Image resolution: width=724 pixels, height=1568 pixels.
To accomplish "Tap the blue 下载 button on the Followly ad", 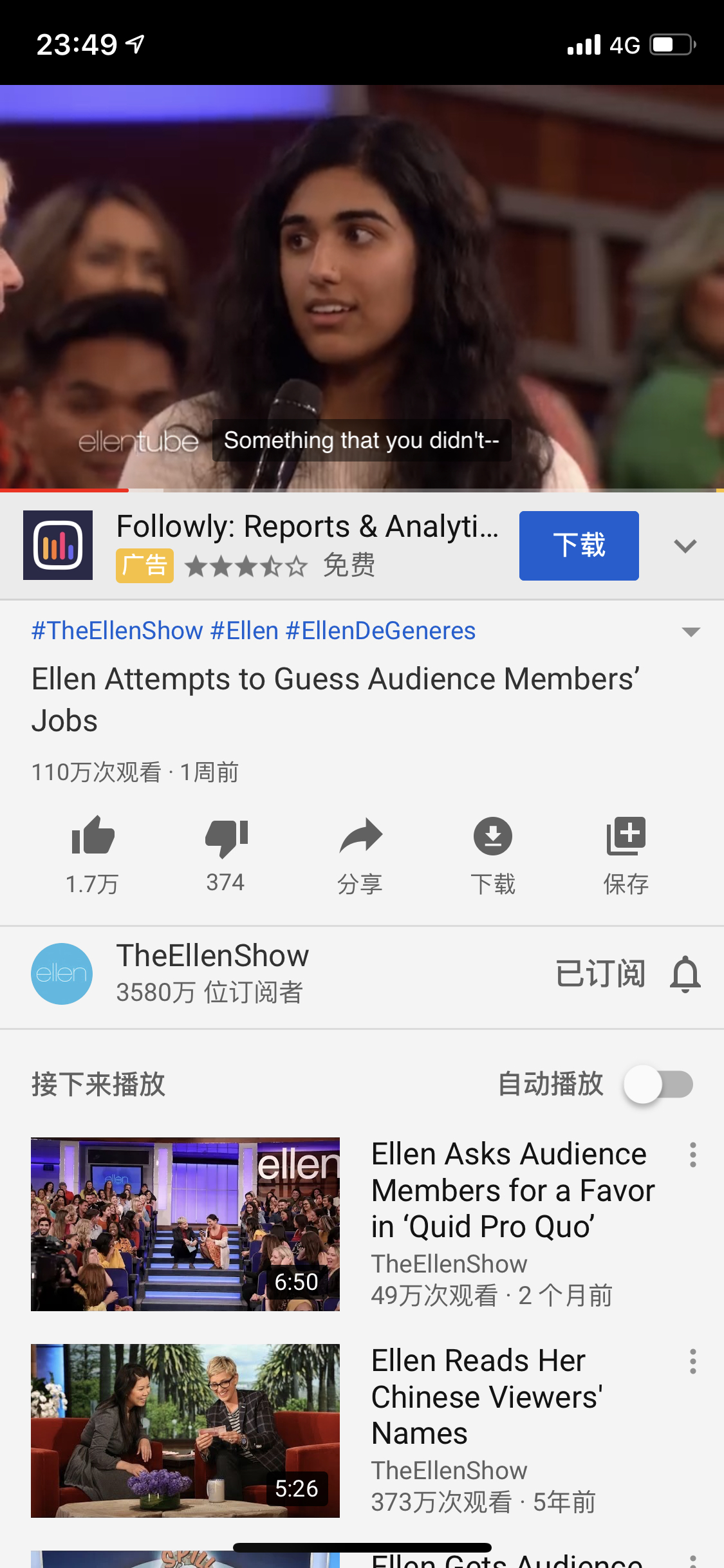I will pyautogui.click(x=579, y=546).
